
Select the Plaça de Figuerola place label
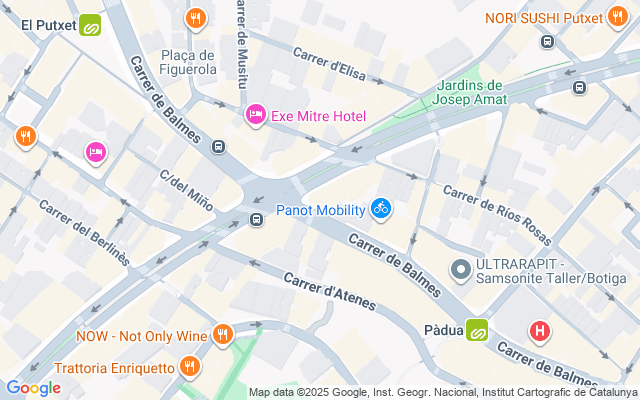pos(188,62)
